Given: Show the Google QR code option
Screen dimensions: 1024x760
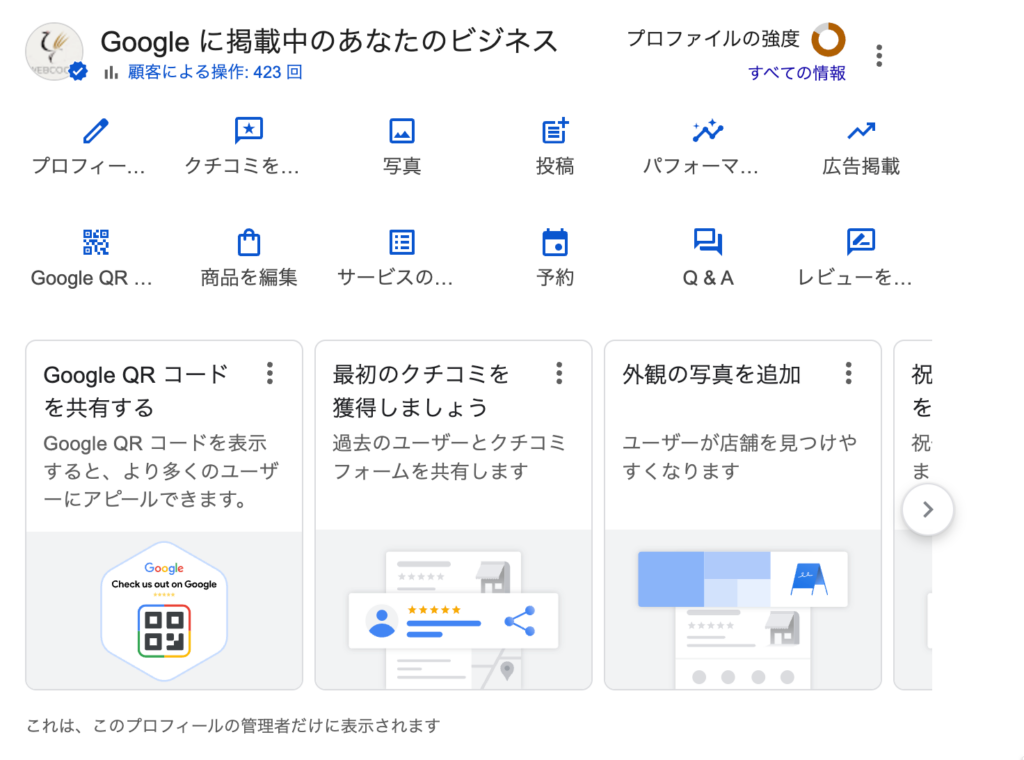Looking at the screenshot, I should click(94, 257).
